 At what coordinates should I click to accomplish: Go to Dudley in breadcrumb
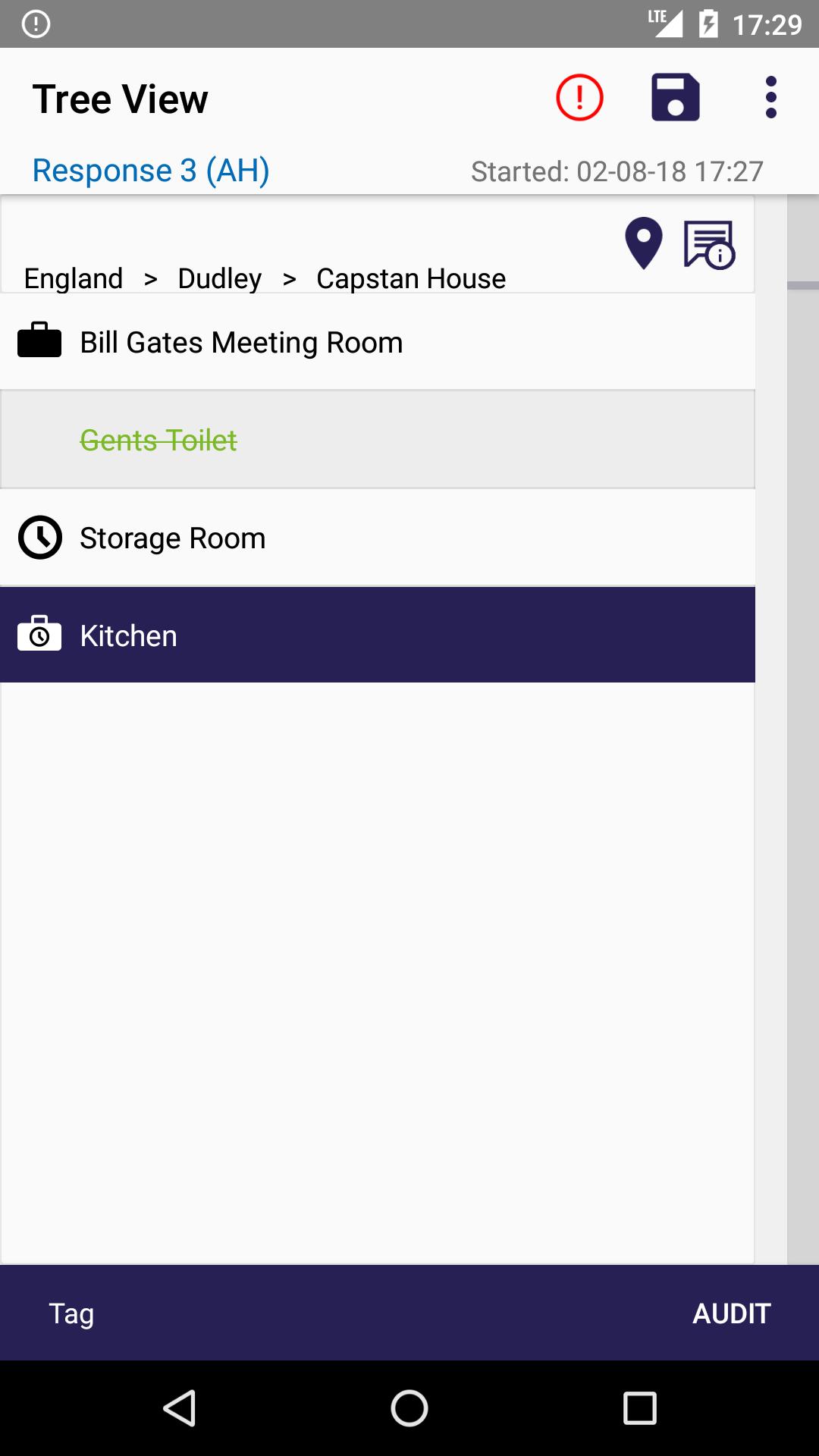point(220,278)
